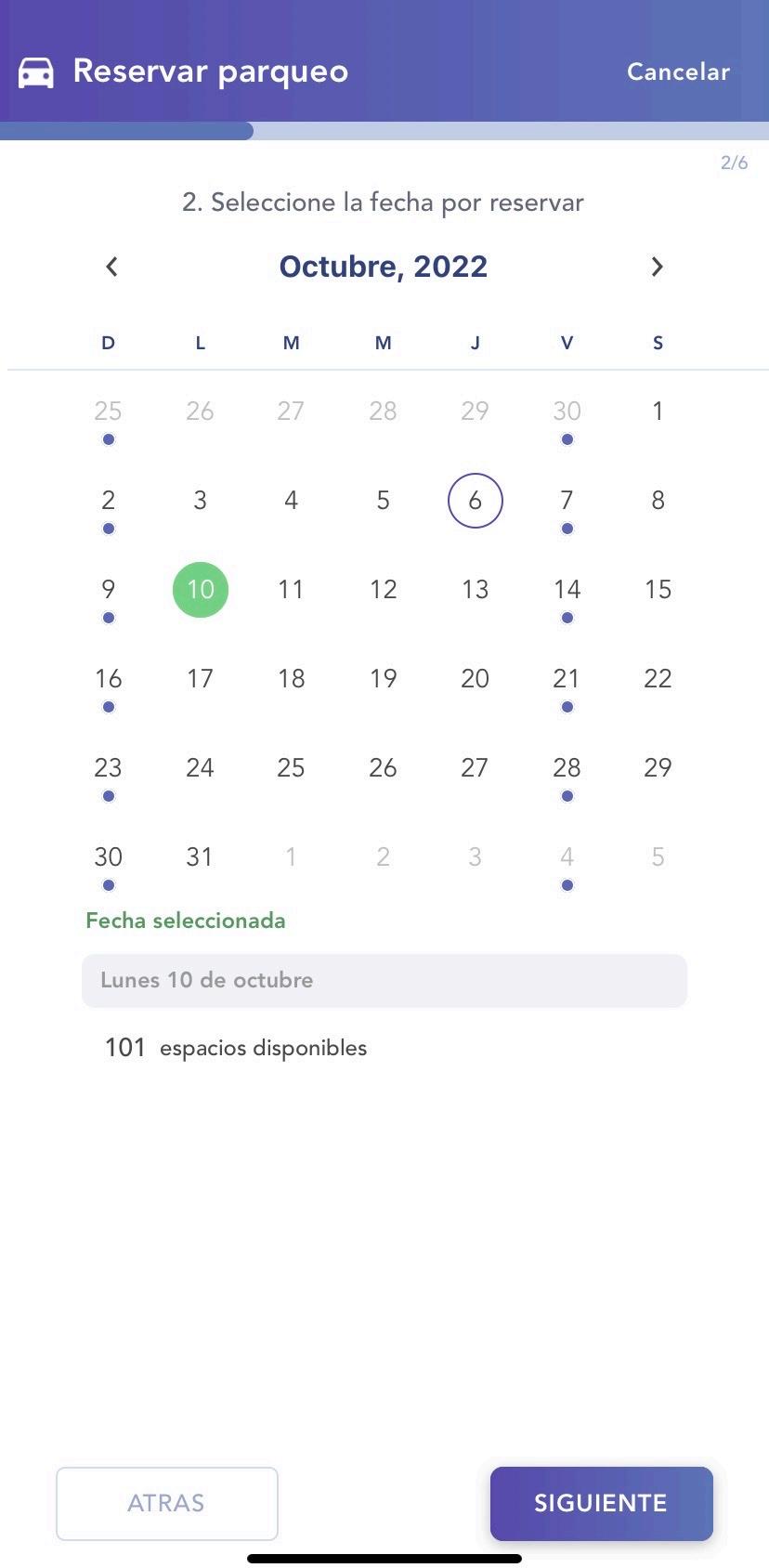Image resolution: width=769 pixels, height=1568 pixels.
Task: Select October 27 as the date
Action: pyautogui.click(x=475, y=768)
